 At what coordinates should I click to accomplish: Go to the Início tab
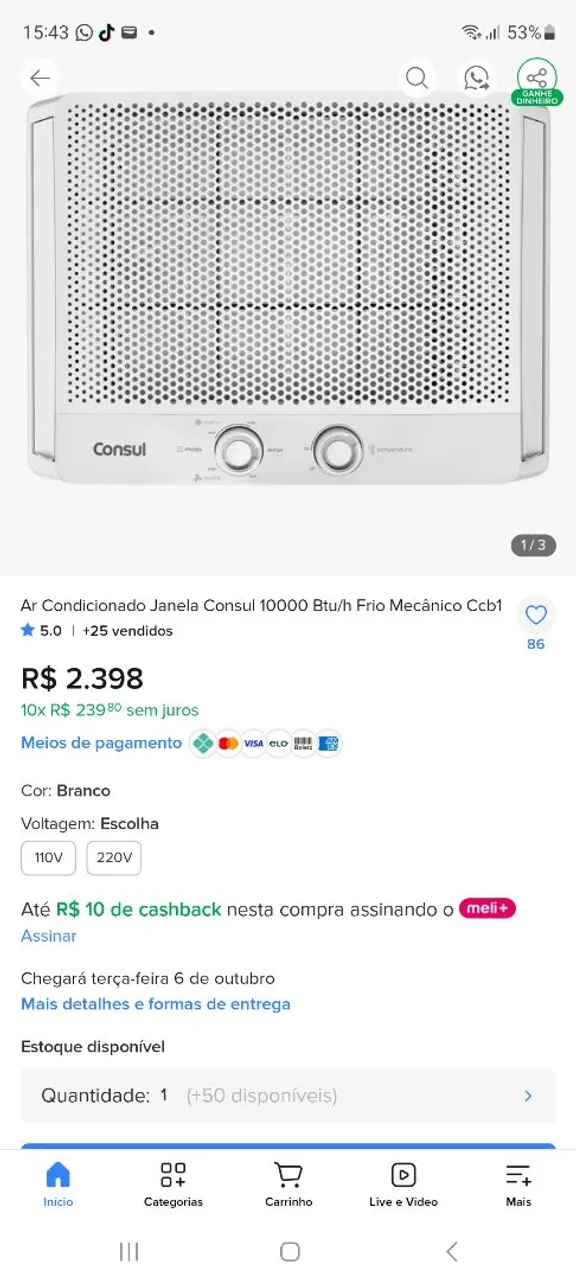pos(58,1183)
